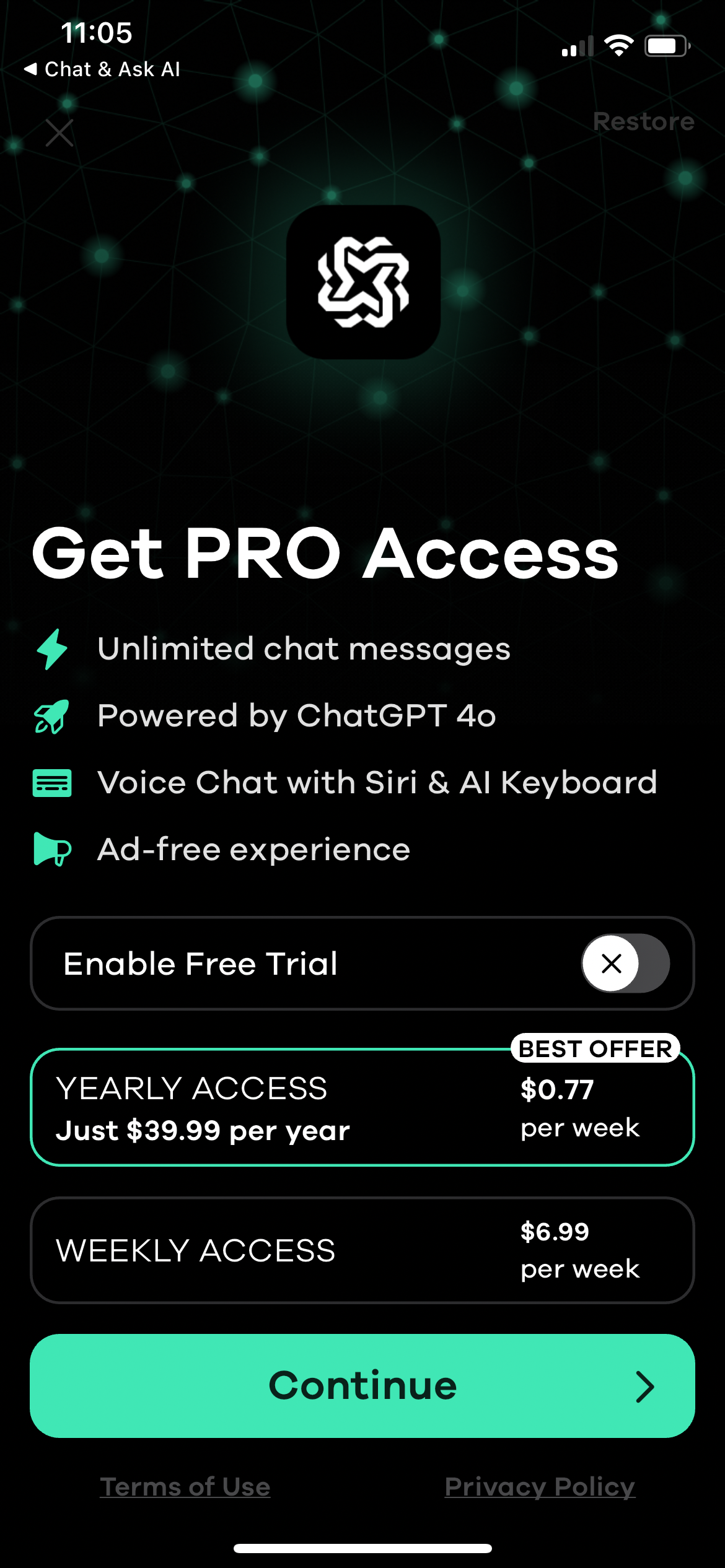This screenshot has height=1568, width=725.
Task: Click the megaphone icon beside Ad-free experience
Action: click(52, 850)
